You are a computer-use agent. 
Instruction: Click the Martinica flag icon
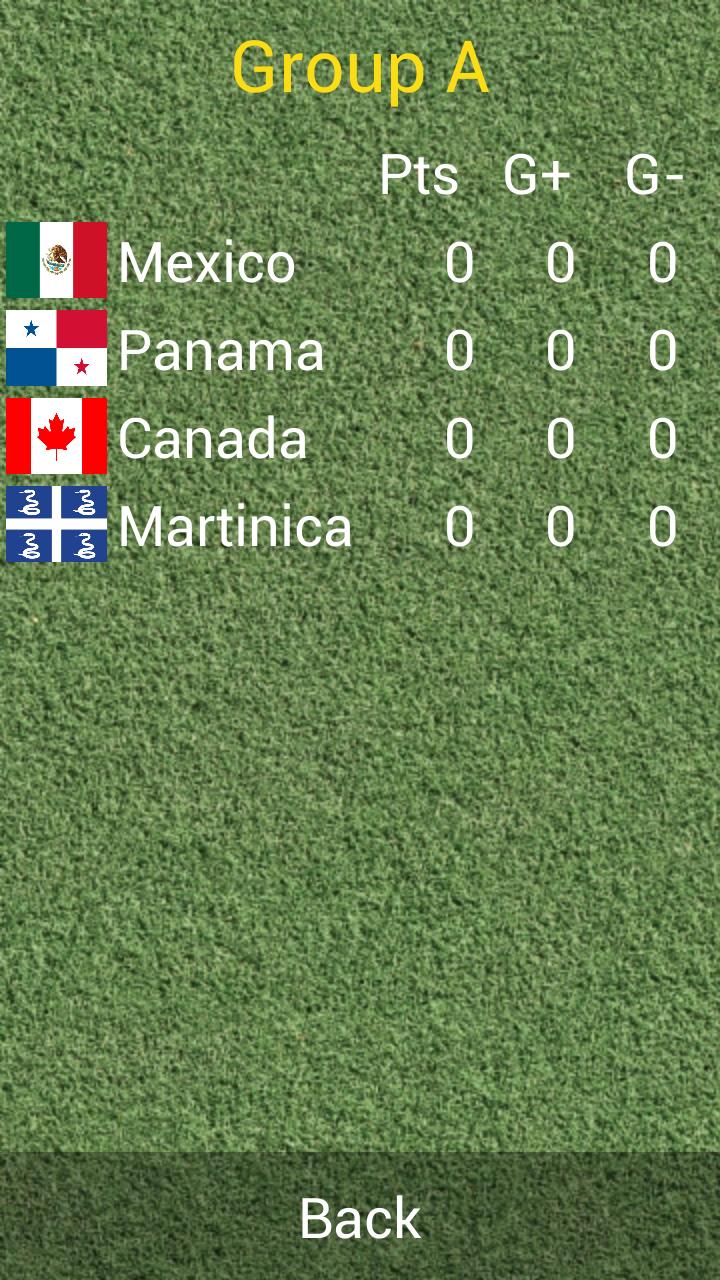(x=57, y=524)
